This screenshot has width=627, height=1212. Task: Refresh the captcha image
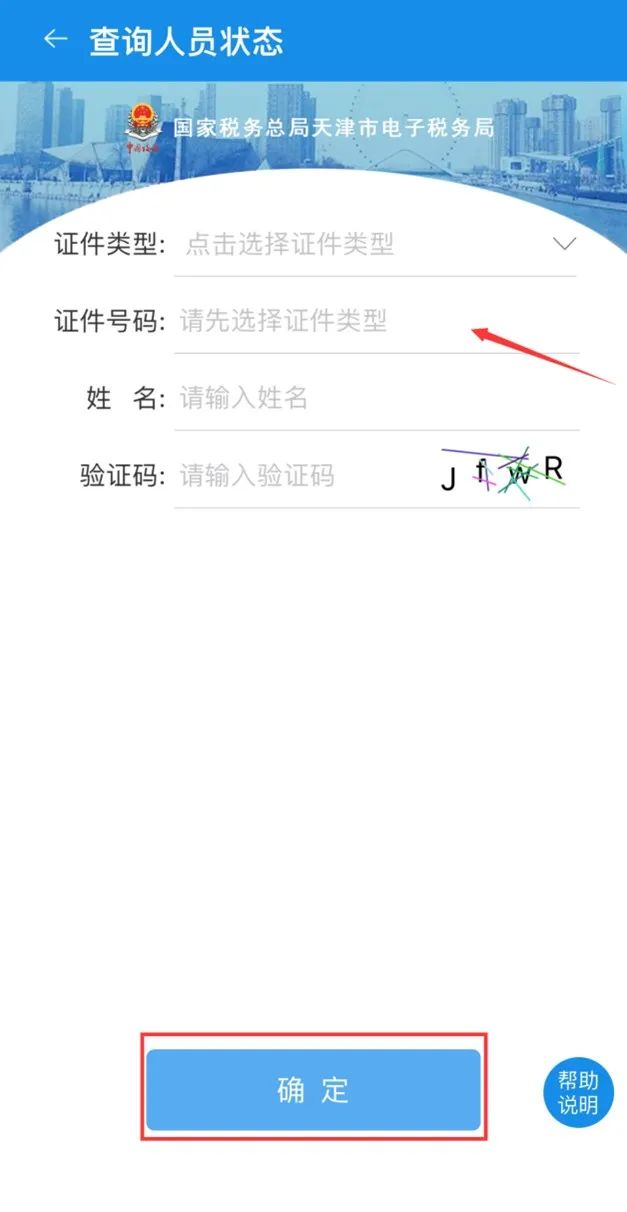pos(504,472)
